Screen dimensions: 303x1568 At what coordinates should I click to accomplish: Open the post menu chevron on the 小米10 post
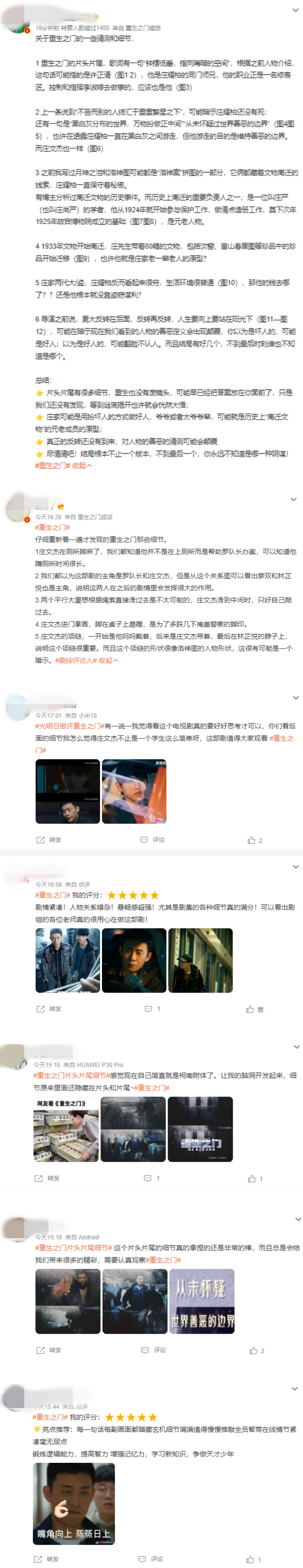pos(295,698)
